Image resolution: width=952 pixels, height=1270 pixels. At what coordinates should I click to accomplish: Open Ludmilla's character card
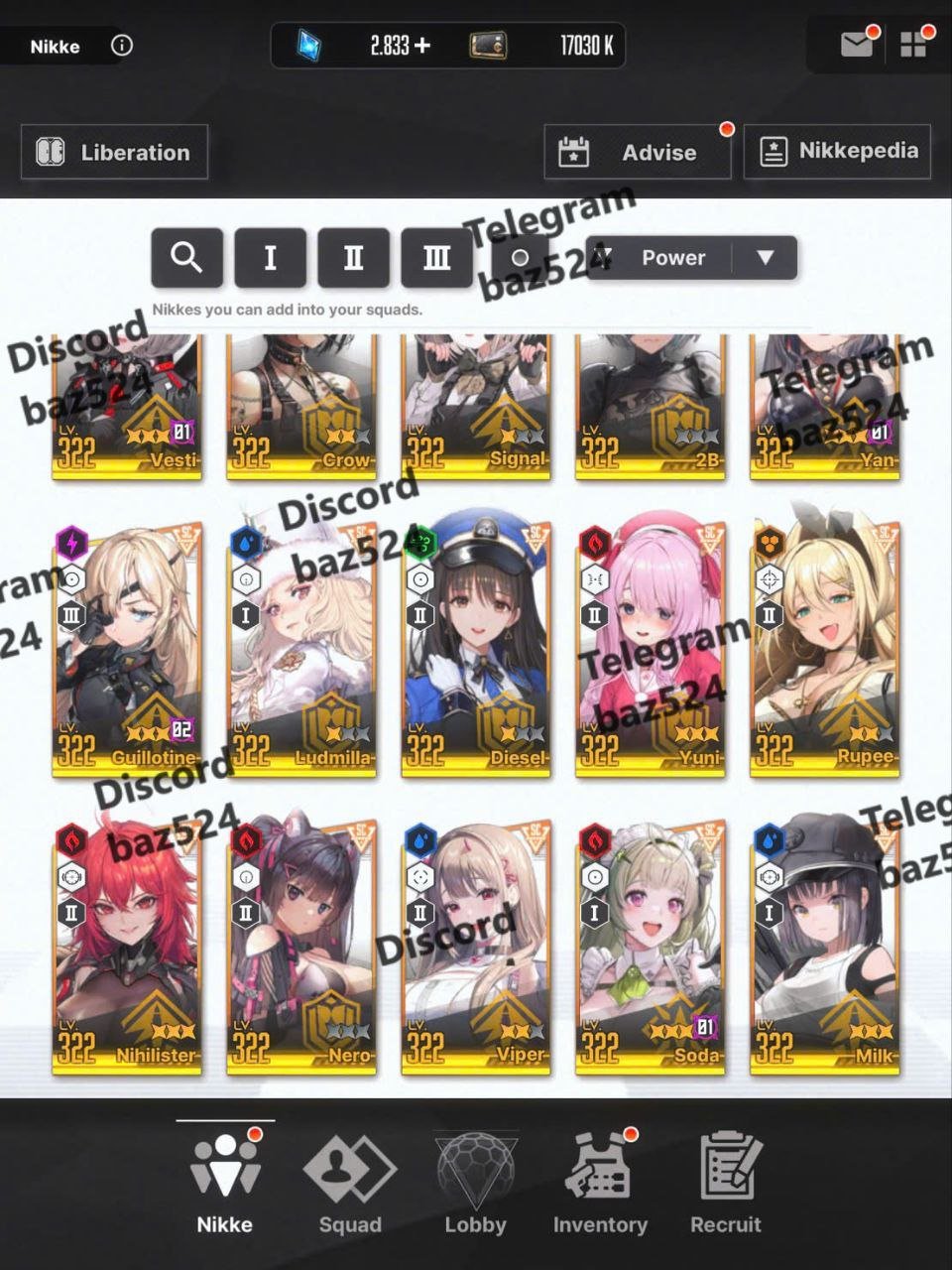point(301,647)
